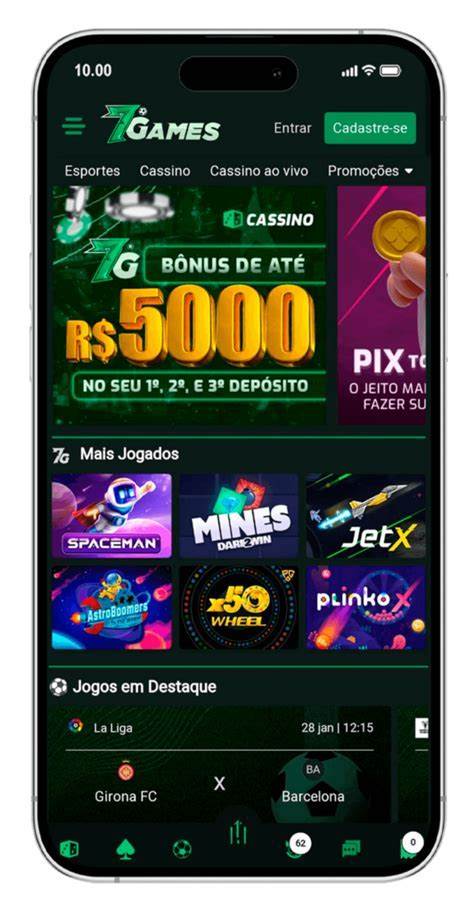Switch to the Esportes tab
The width and height of the screenshot is (474, 912).
(x=92, y=171)
